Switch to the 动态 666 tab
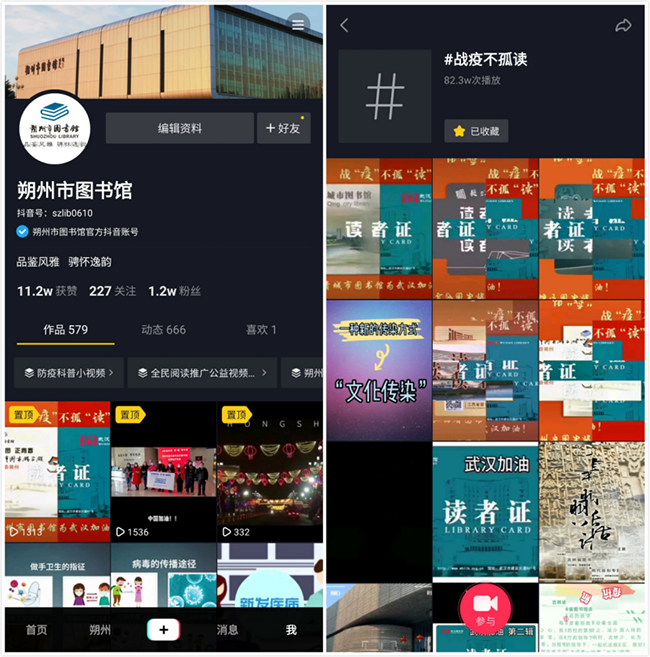 click(x=163, y=330)
